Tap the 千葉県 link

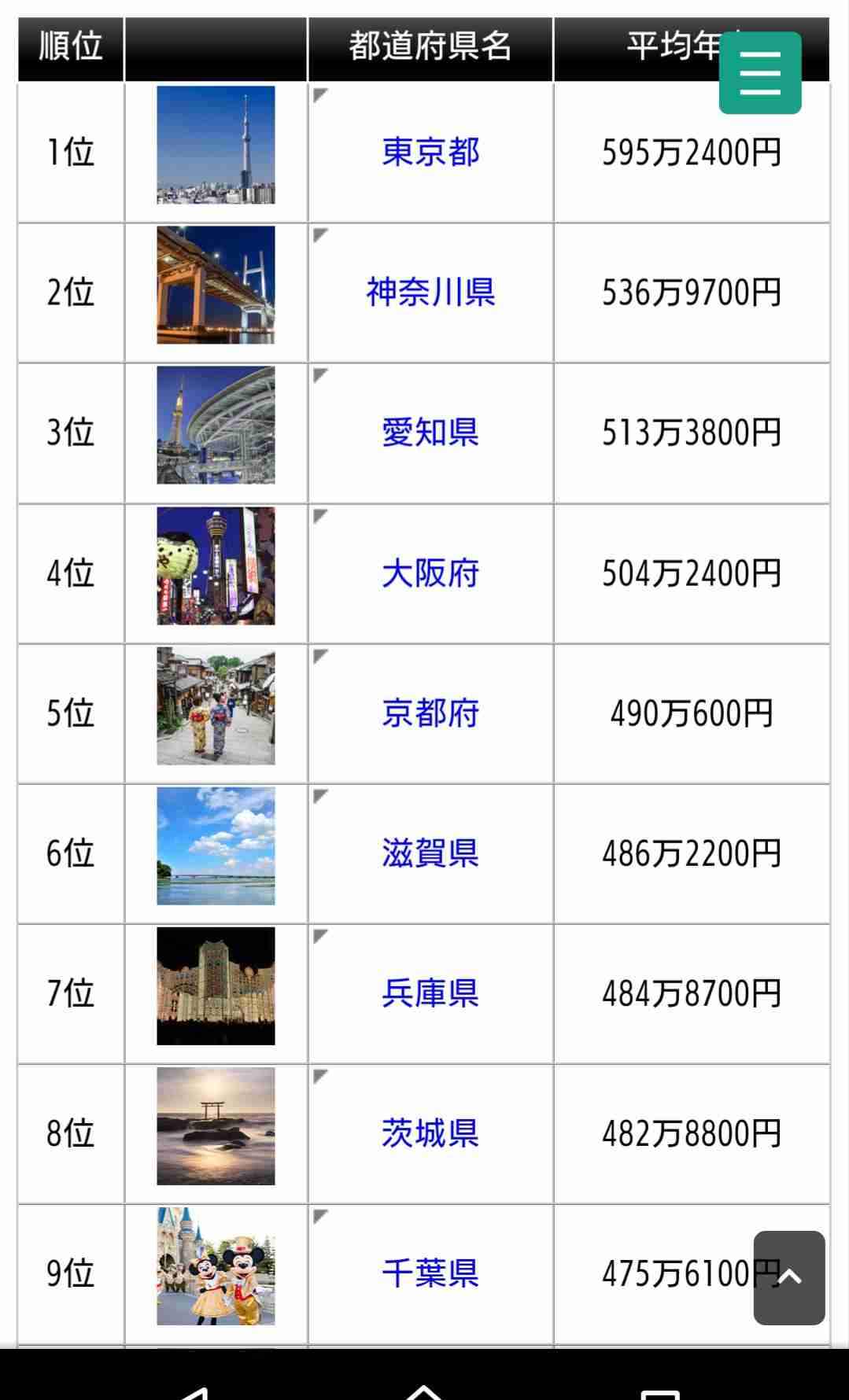[x=430, y=1273]
